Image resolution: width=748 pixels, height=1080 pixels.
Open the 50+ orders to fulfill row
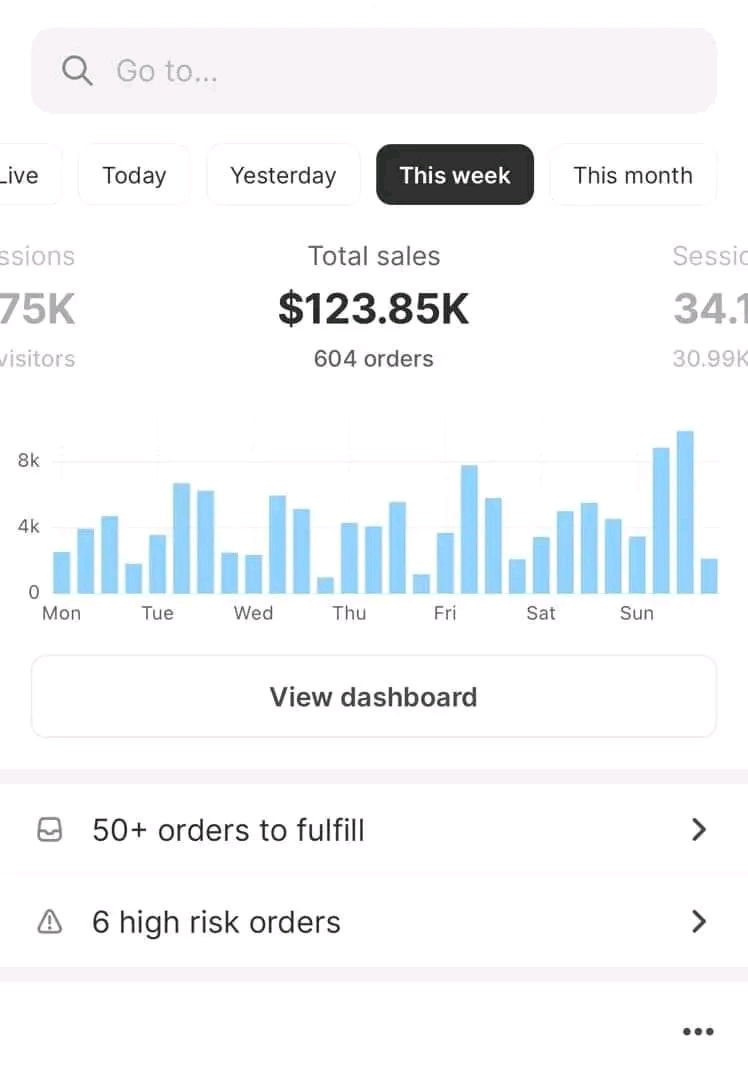point(373,830)
